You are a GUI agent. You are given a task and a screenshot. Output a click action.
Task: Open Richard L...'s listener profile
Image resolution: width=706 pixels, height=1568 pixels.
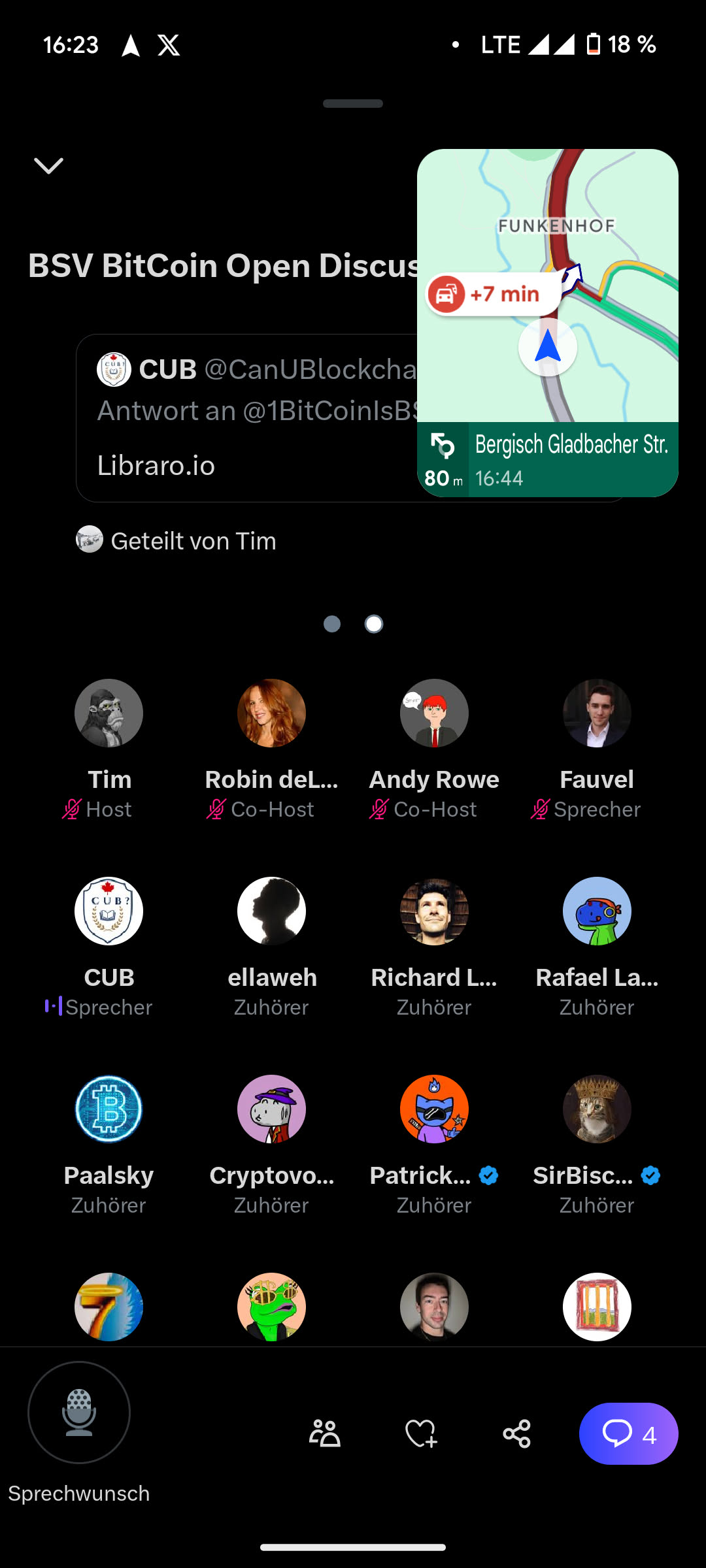(x=434, y=911)
